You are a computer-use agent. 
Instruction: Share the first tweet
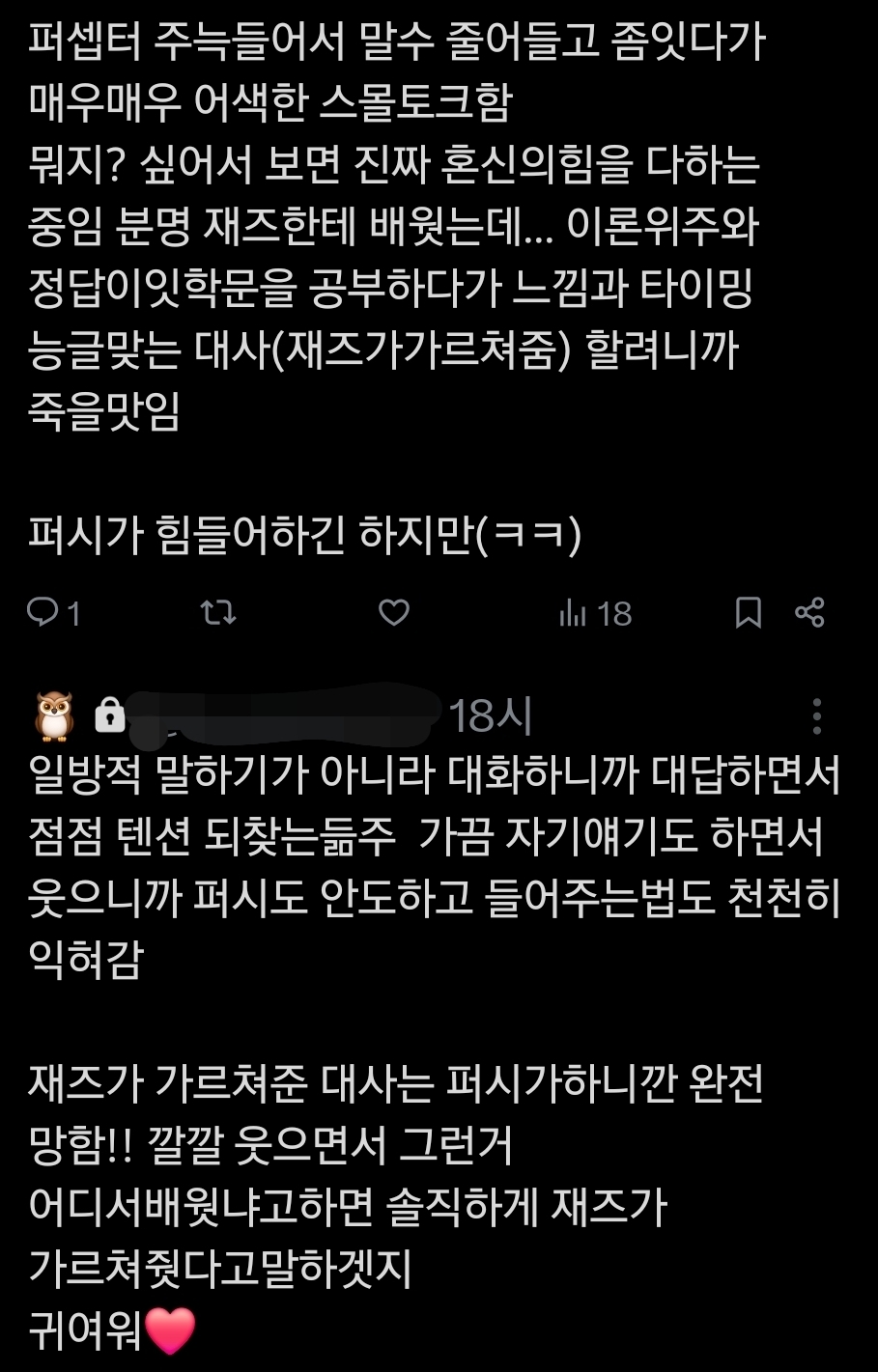809,612
